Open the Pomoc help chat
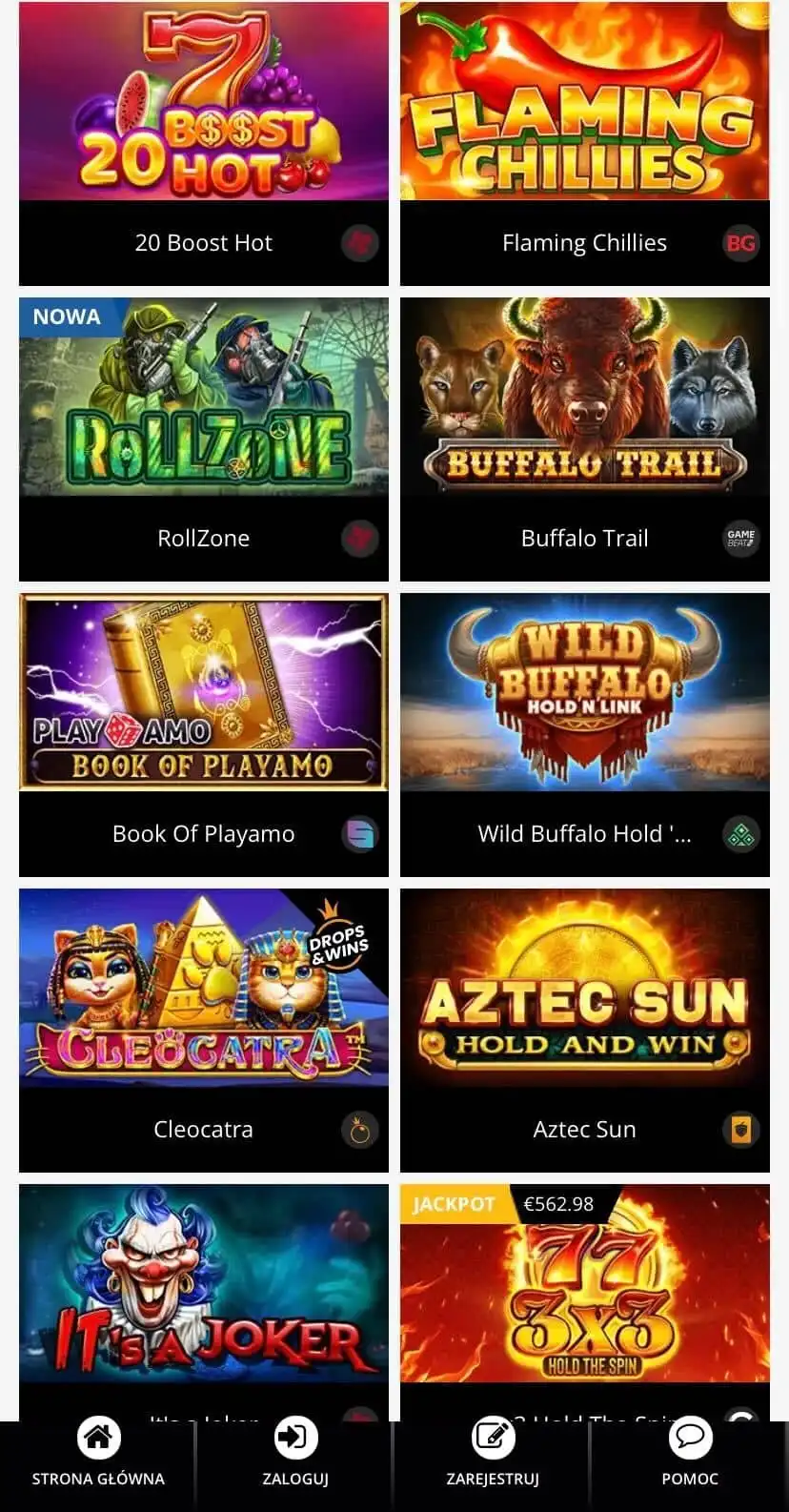Image resolution: width=789 pixels, height=1512 pixels. point(690,1454)
